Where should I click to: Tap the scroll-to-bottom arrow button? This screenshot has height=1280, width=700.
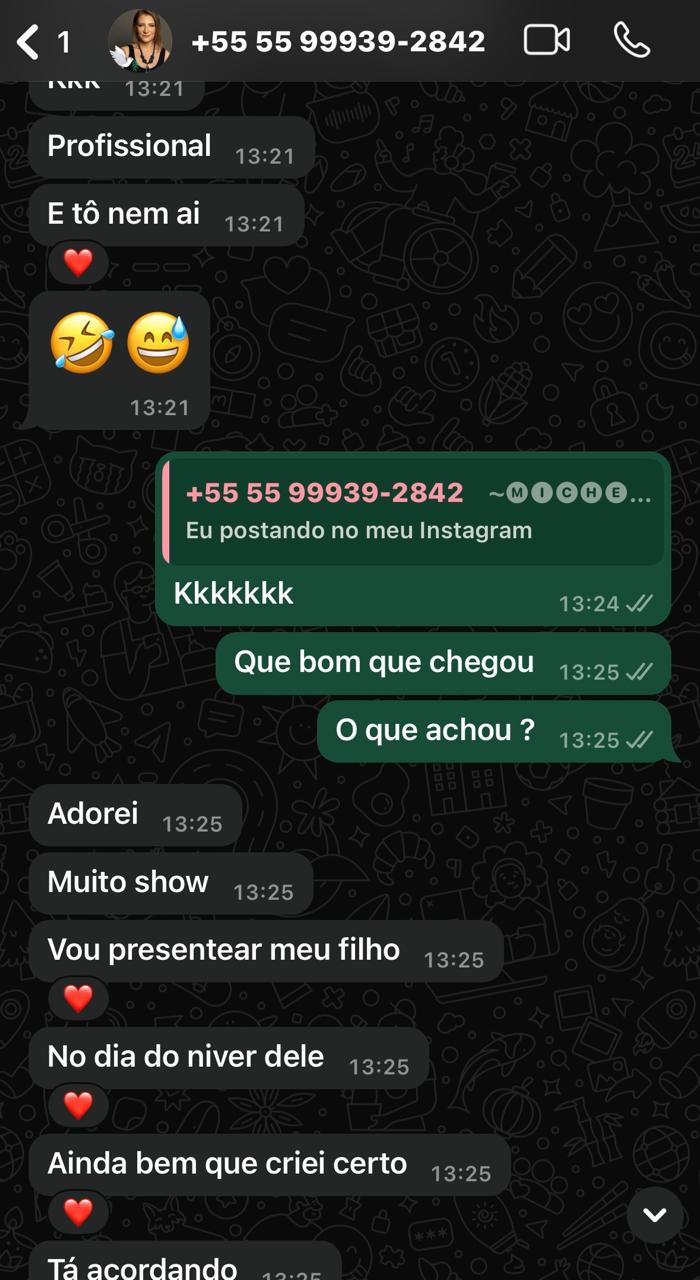point(655,1215)
